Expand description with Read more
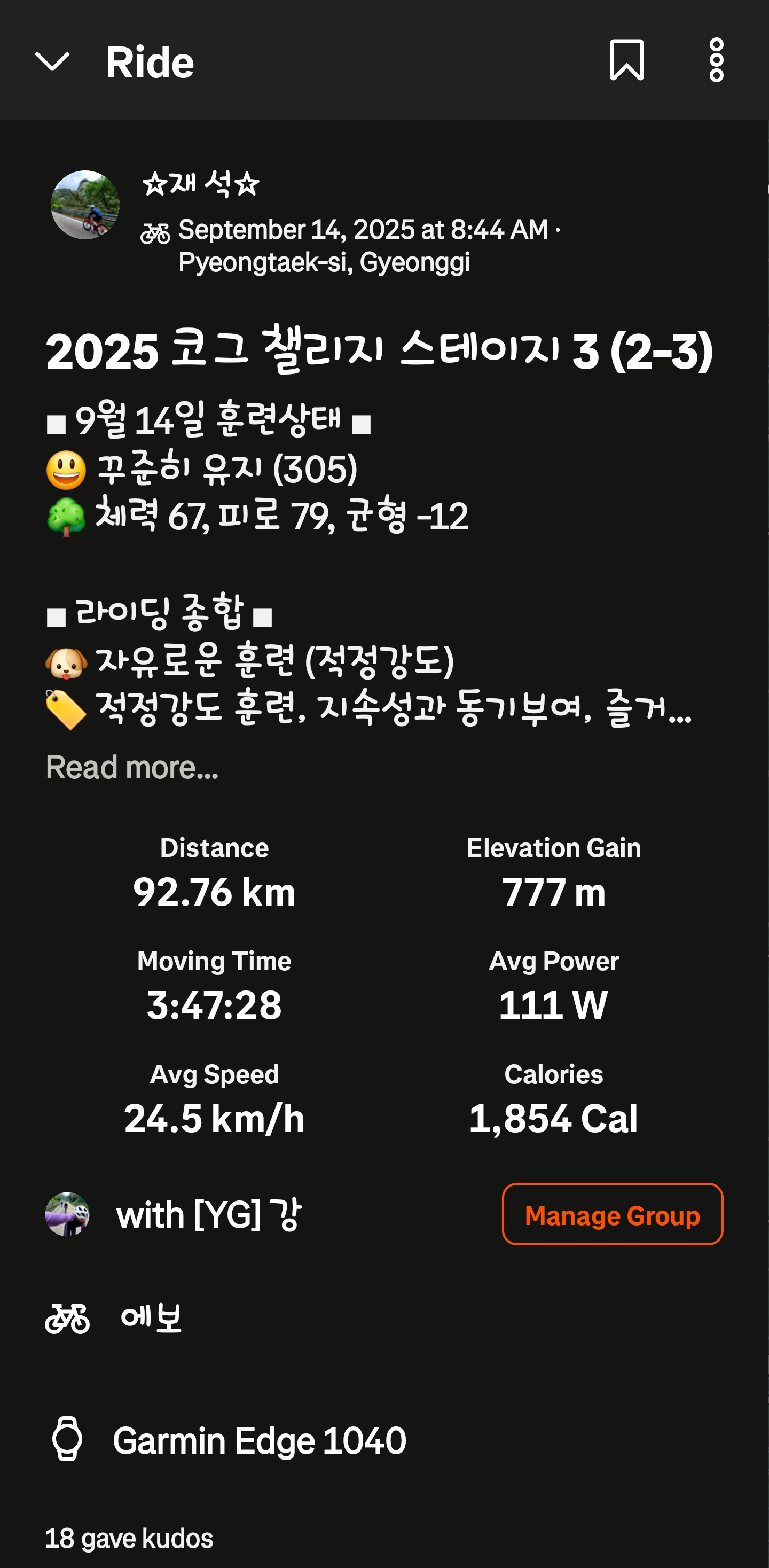Screen dimensions: 769x1568 (x=132, y=767)
